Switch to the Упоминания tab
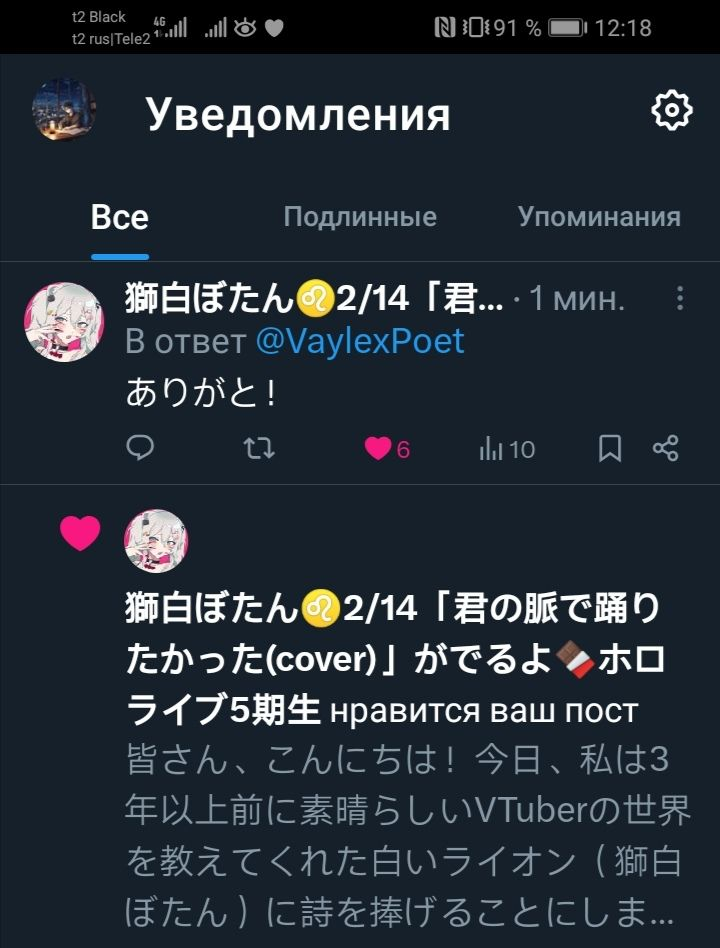This screenshot has height=948, width=720. click(599, 217)
